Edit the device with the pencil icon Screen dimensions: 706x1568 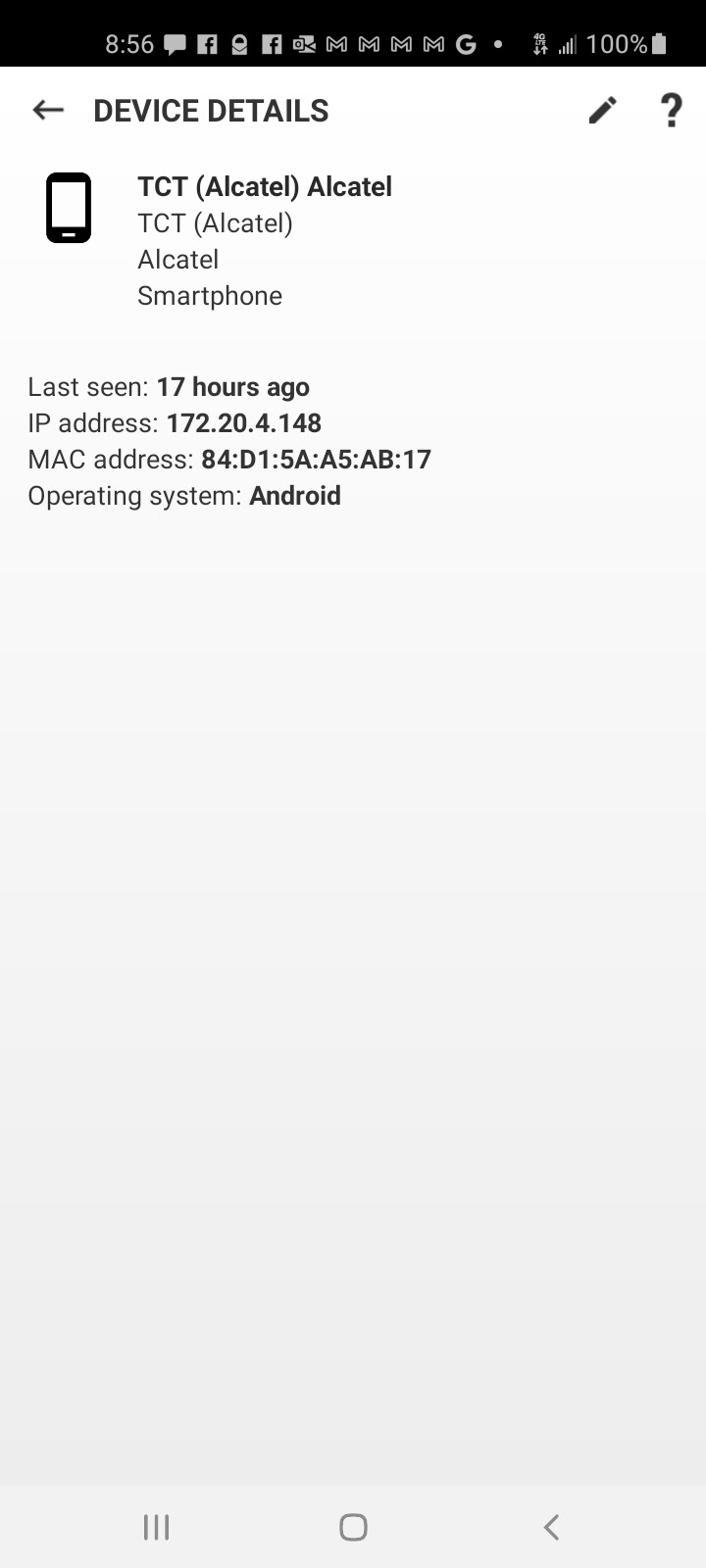click(602, 111)
